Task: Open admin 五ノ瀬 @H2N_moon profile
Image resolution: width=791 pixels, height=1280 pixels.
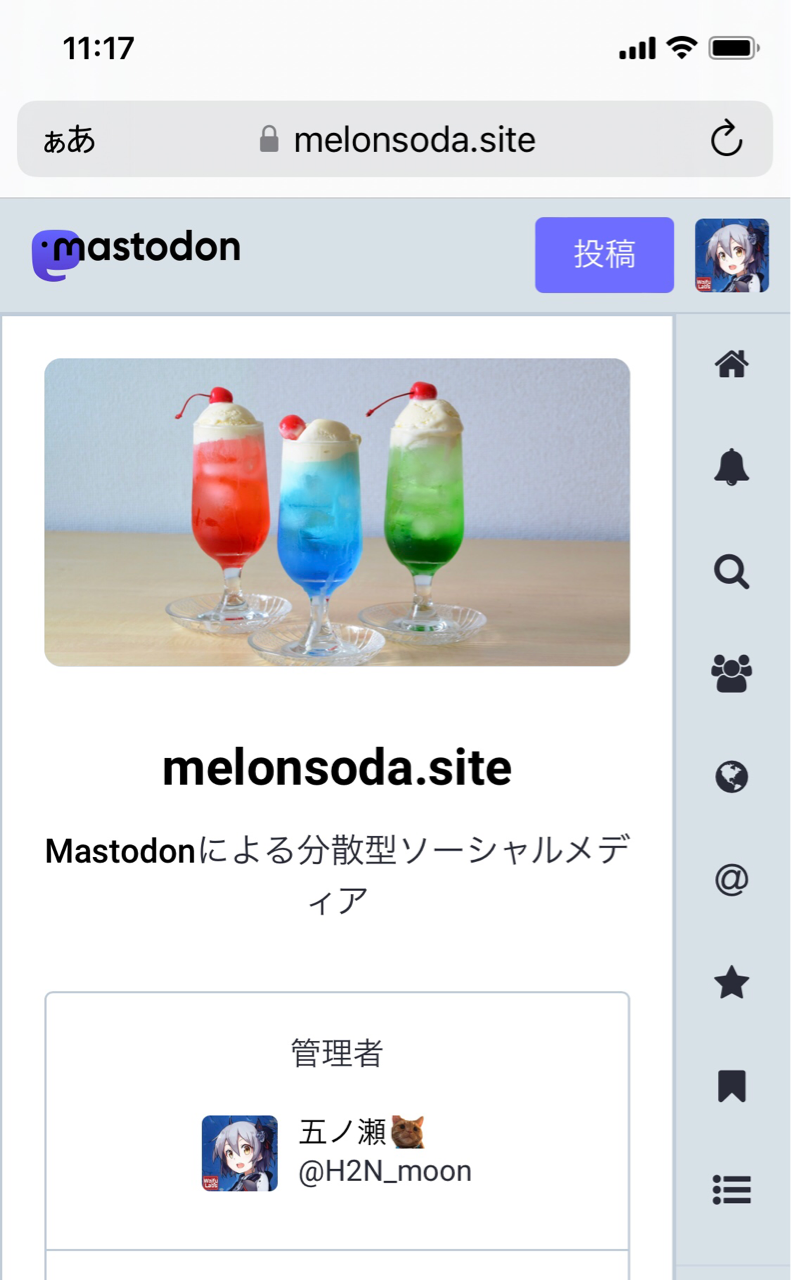Action: 337,1153
